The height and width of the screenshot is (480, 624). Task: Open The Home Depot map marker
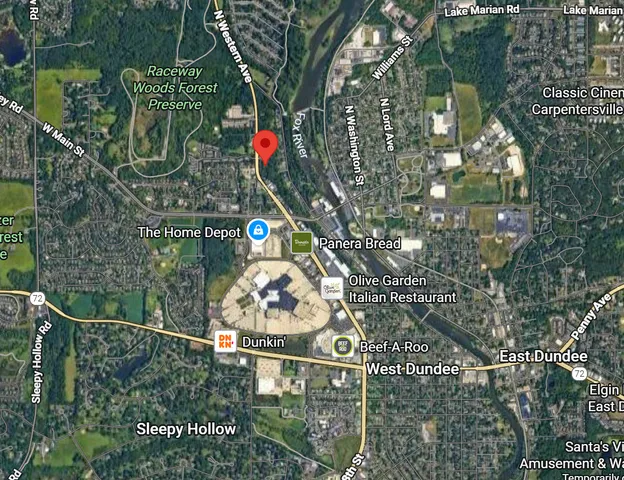(x=258, y=231)
